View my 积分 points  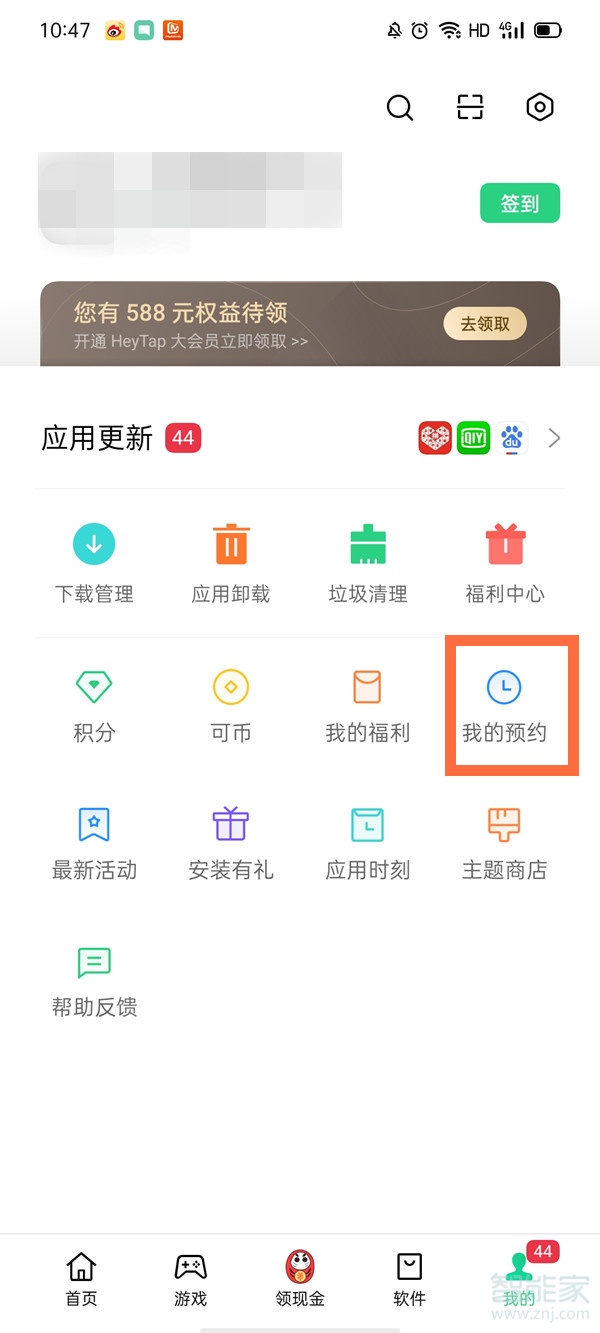tap(94, 704)
